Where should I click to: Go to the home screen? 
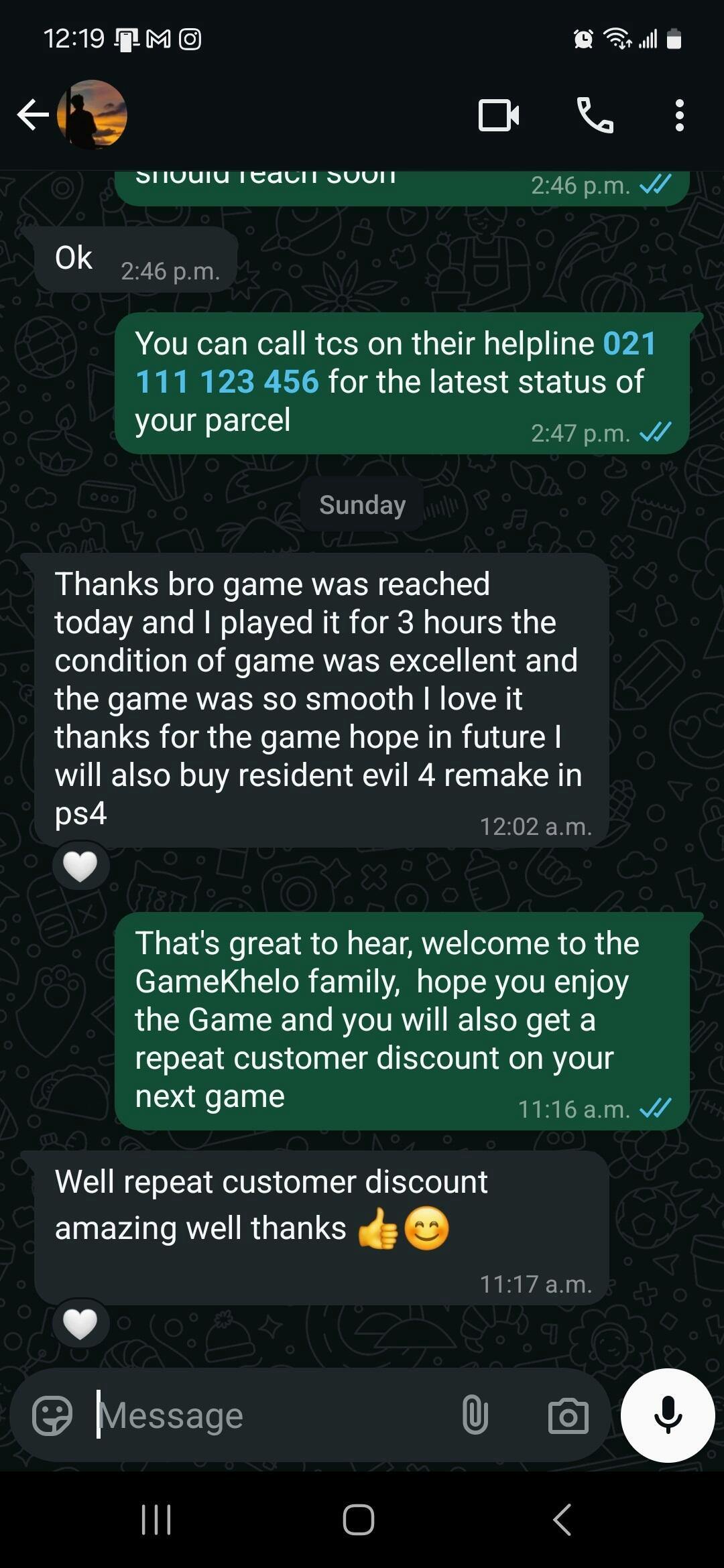click(359, 1520)
